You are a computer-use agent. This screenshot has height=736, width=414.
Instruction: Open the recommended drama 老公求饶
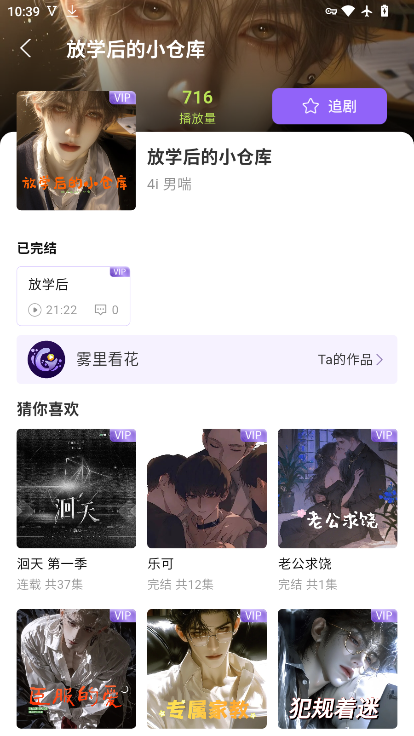pyautogui.click(x=337, y=488)
